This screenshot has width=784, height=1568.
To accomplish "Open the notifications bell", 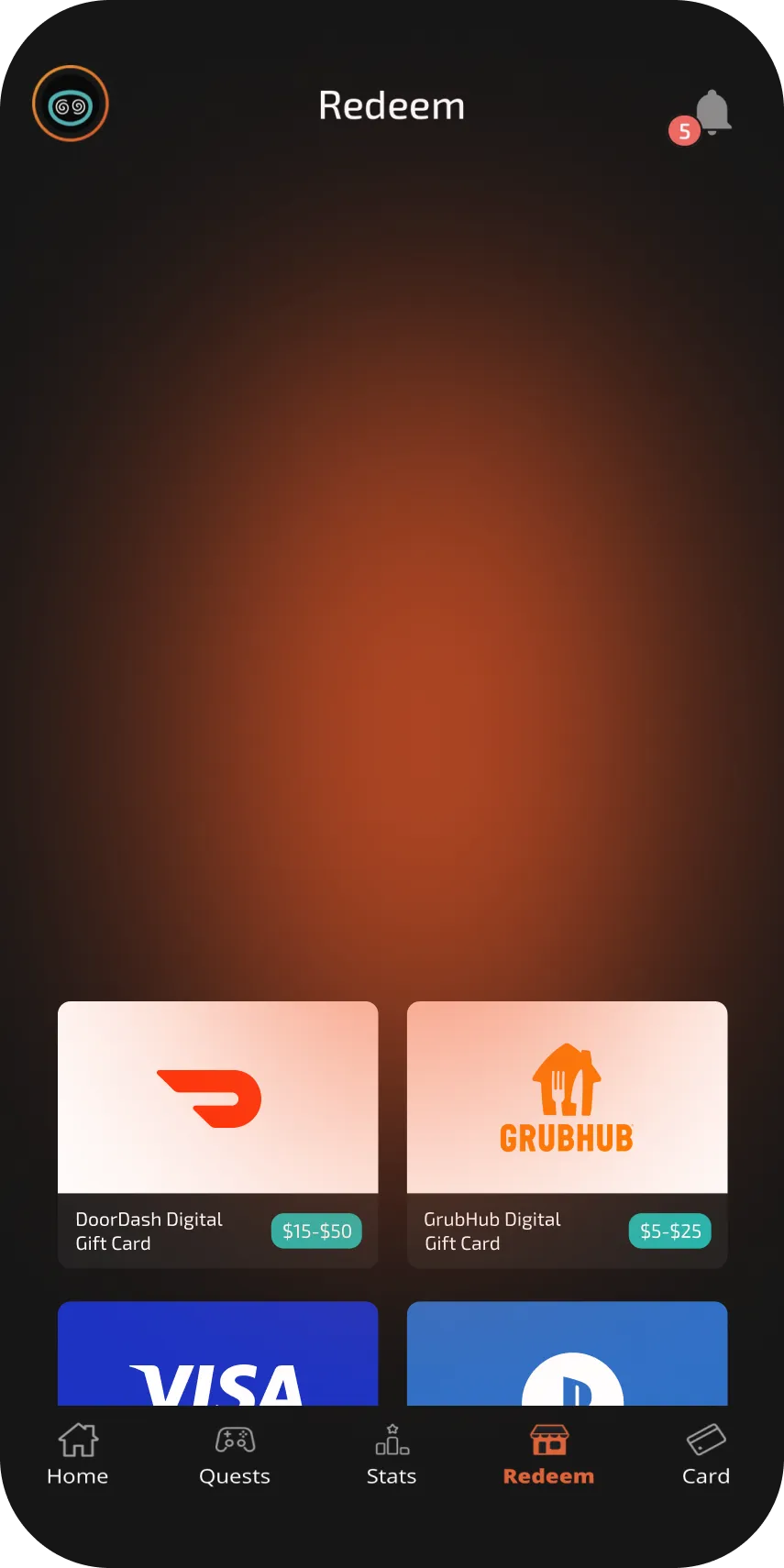I will coord(711,113).
